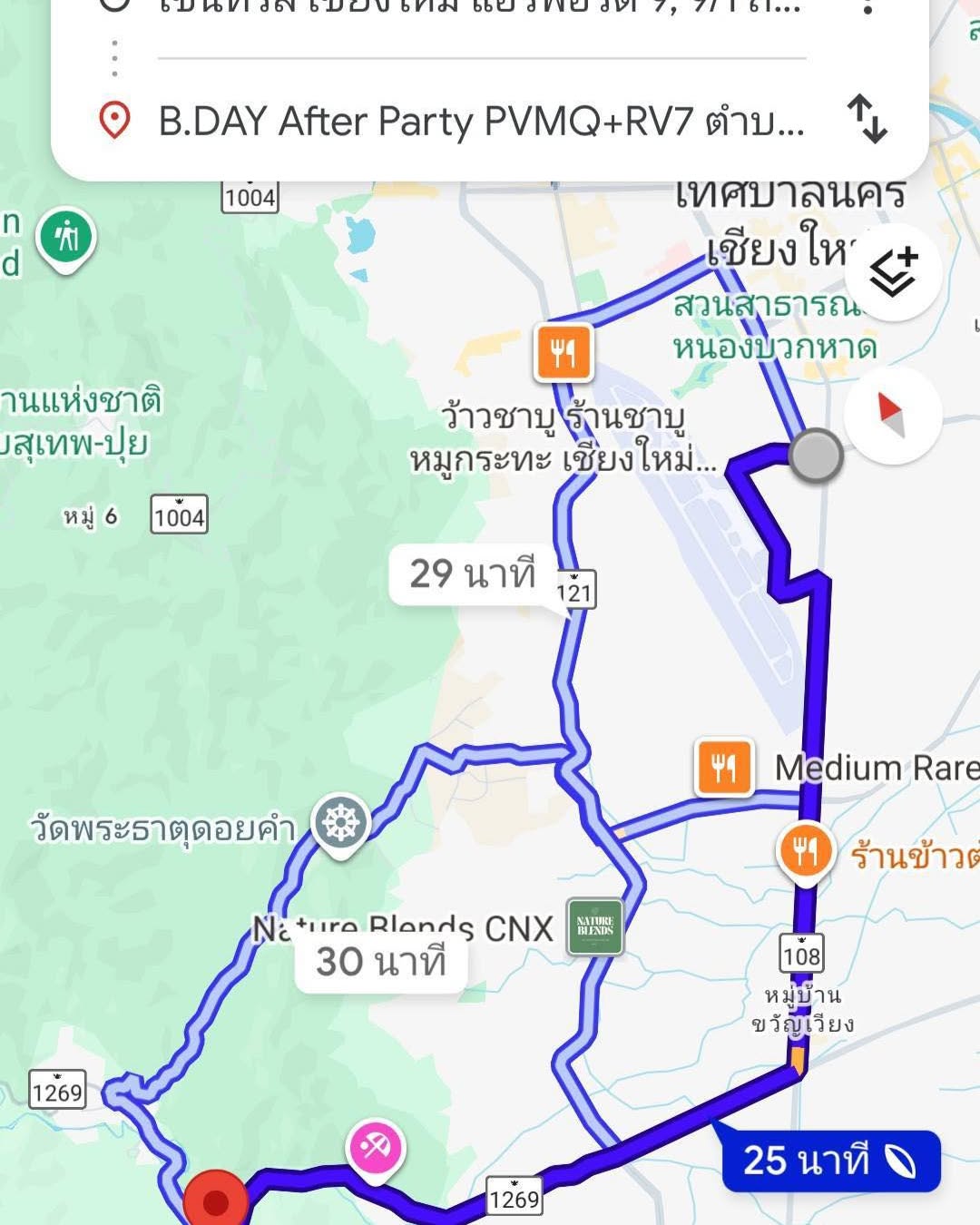Image resolution: width=980 pixels, height=1225 pixels.
Task: Open the Nature Blends CNX place marker
Action: pyautogui.click(x=595, y=926)
